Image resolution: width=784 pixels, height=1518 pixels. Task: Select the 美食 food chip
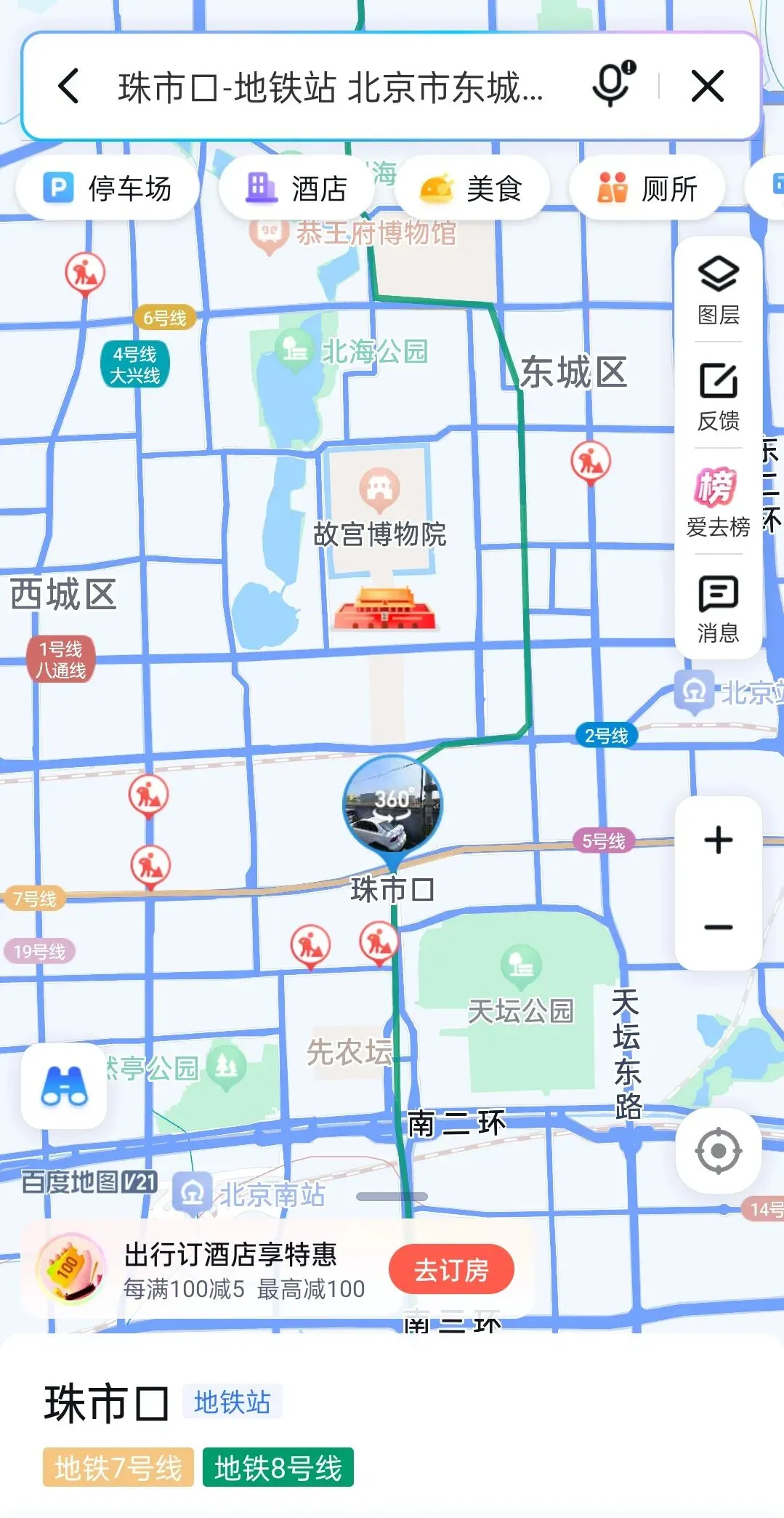[472, 189]
